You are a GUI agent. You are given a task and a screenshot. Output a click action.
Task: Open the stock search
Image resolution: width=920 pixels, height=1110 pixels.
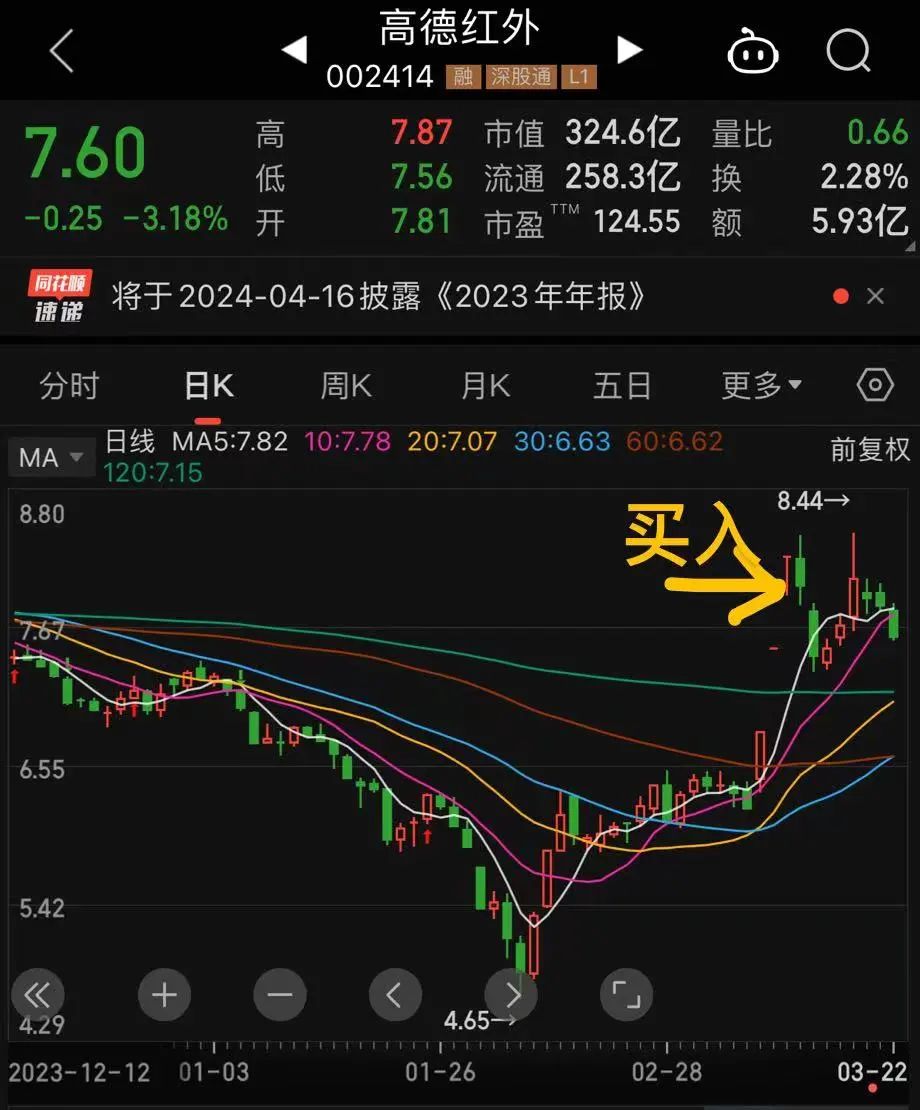pyautogui.click(x=849, y=51)
